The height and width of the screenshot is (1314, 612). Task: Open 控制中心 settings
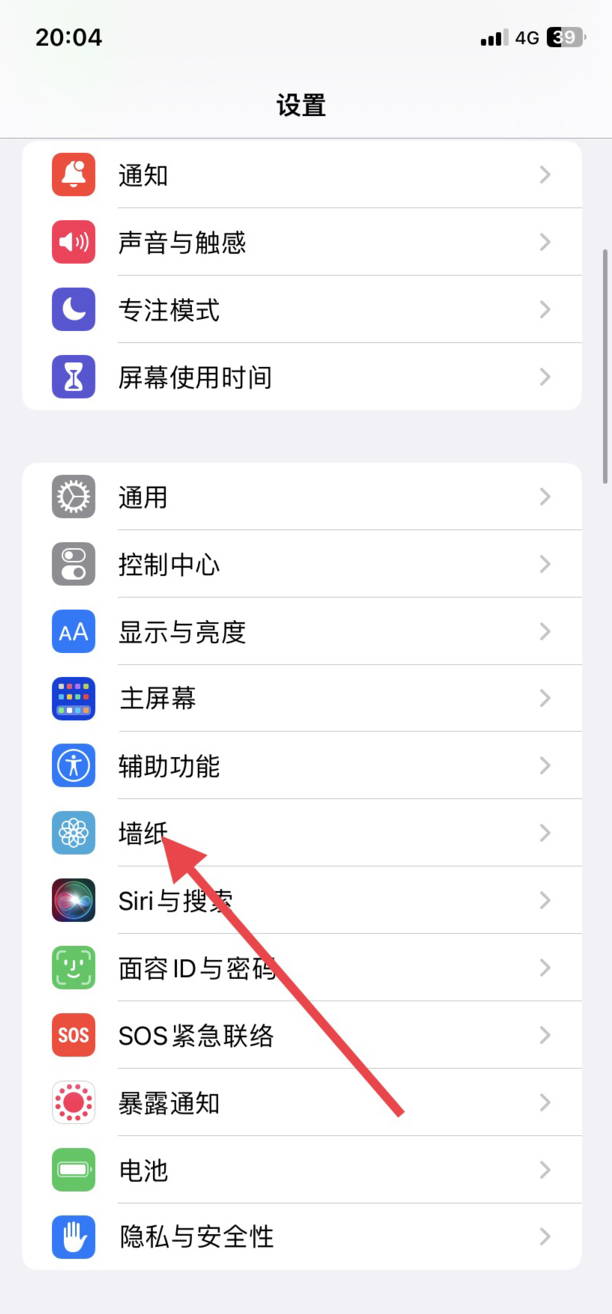pyautogui.click(x=302, y=564)
